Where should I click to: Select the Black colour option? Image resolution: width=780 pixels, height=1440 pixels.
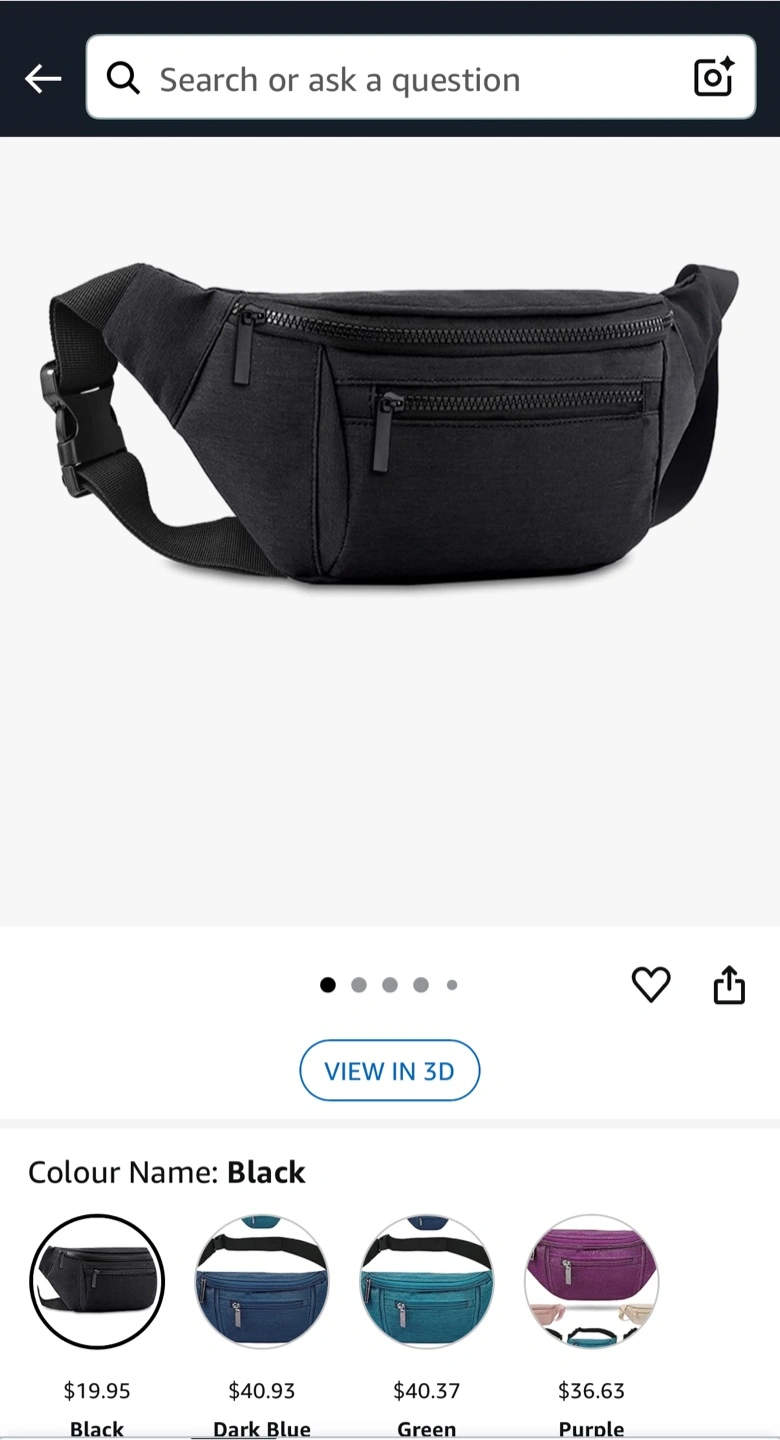coord(97,1282)
